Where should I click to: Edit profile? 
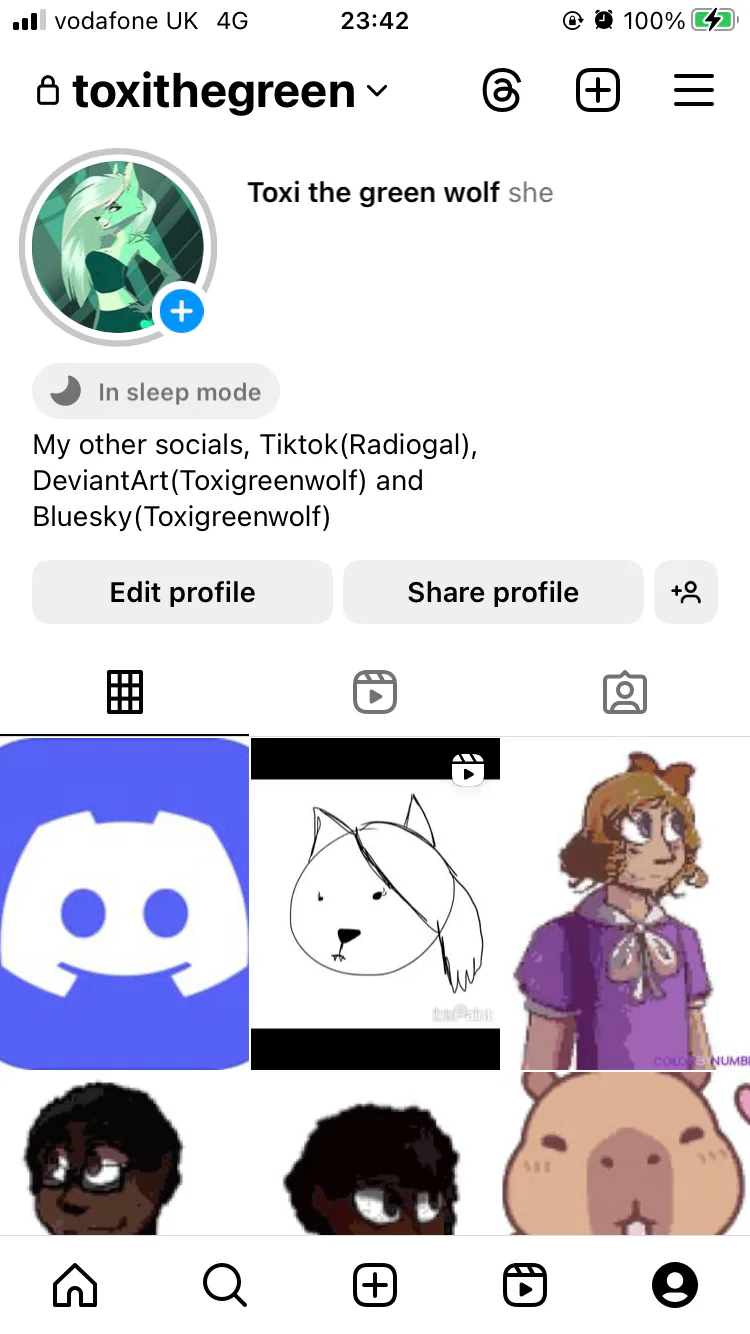(x=182, y=592)
